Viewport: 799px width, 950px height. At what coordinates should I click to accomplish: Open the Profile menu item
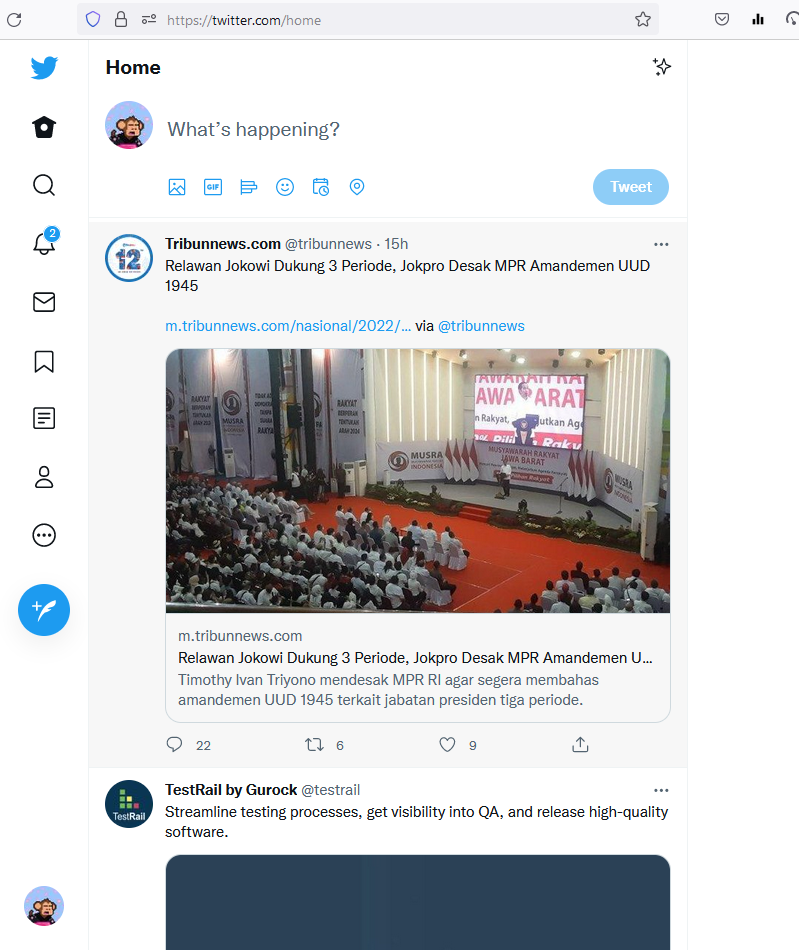pyautogui.click(x=44, y=477)
